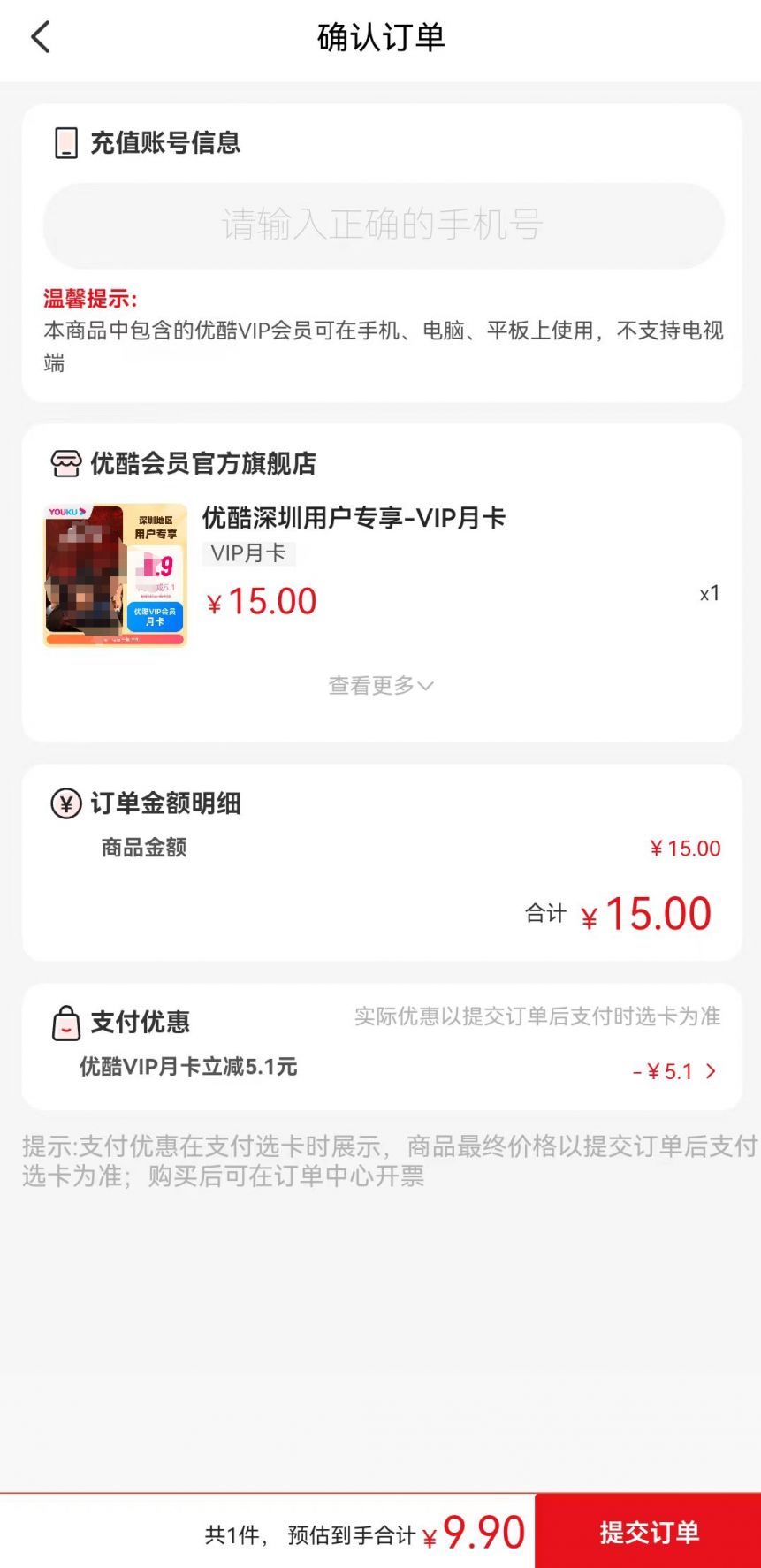Image resolution: width=761 pixels, height=1568 pixels.
Task: Click the product thumbnail image
Action: click(115, 575)
